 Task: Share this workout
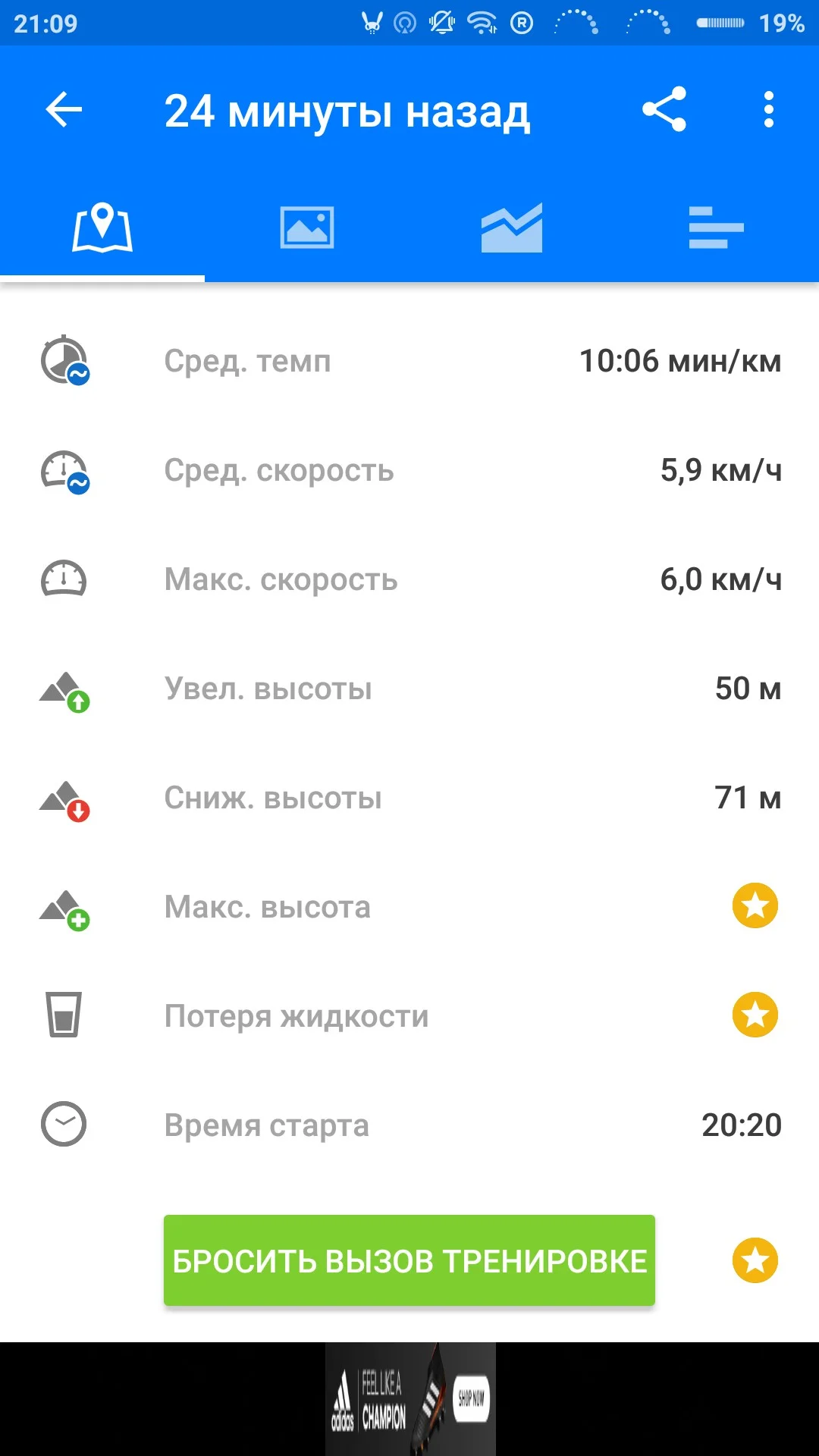664,110
